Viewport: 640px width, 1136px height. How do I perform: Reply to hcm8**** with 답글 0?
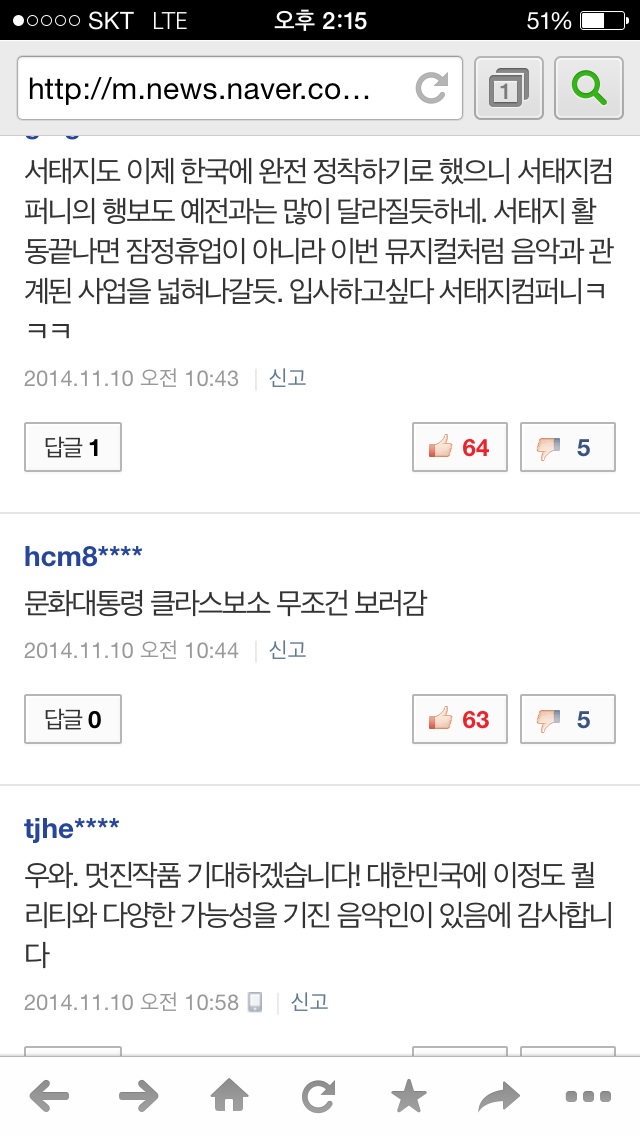pos(72,719)
